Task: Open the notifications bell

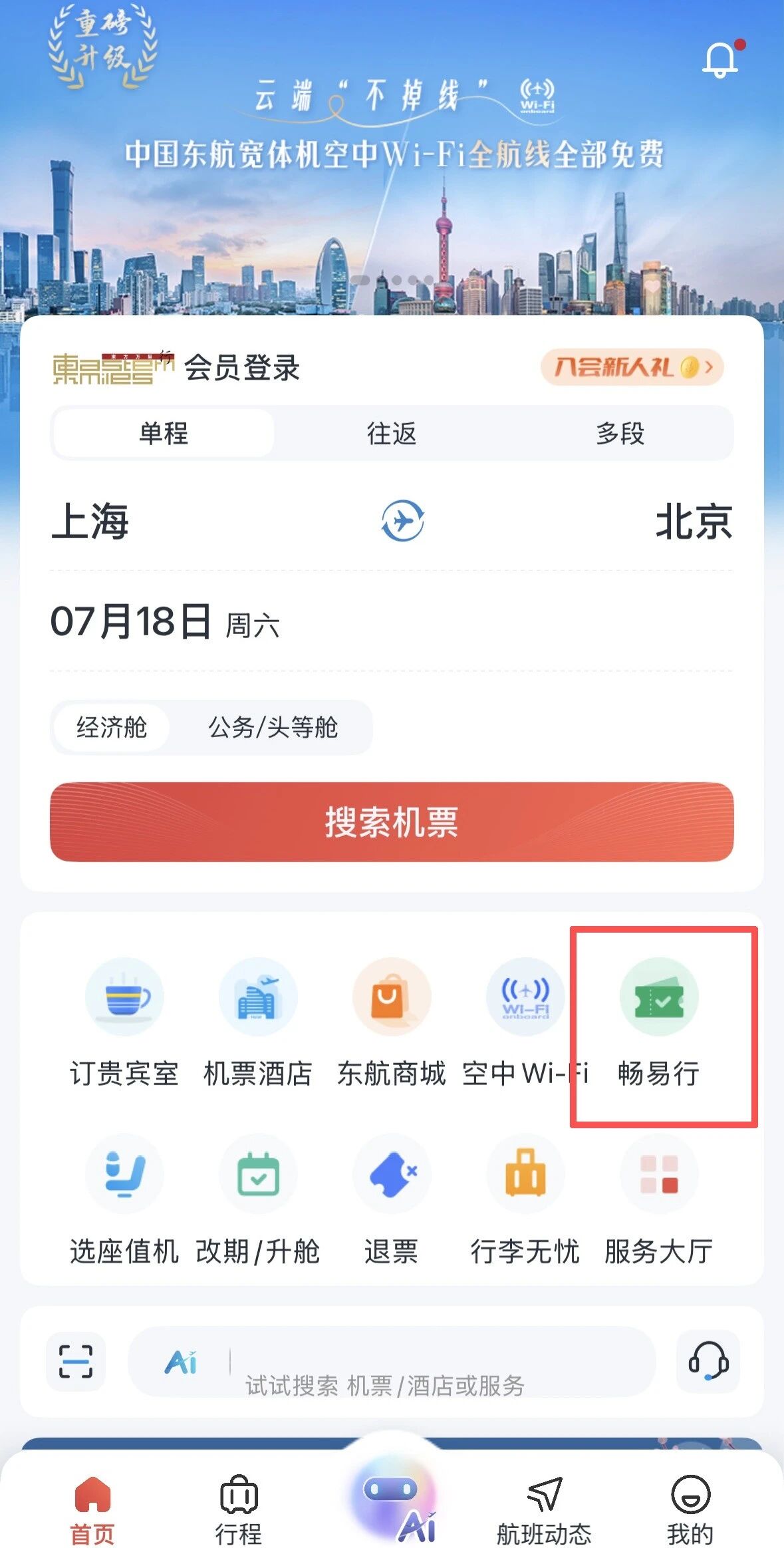Action: 721,60
